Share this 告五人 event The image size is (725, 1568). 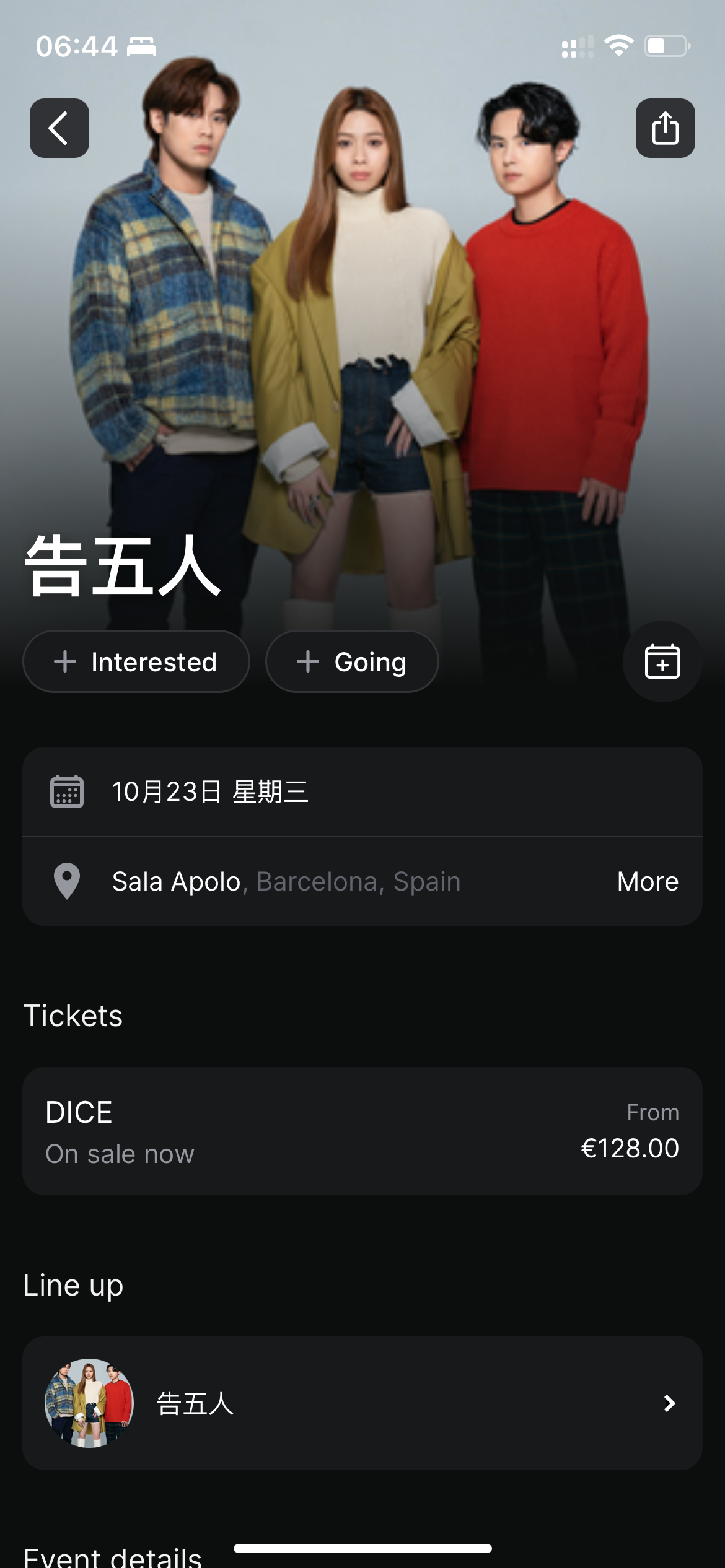tap(665, 128)
